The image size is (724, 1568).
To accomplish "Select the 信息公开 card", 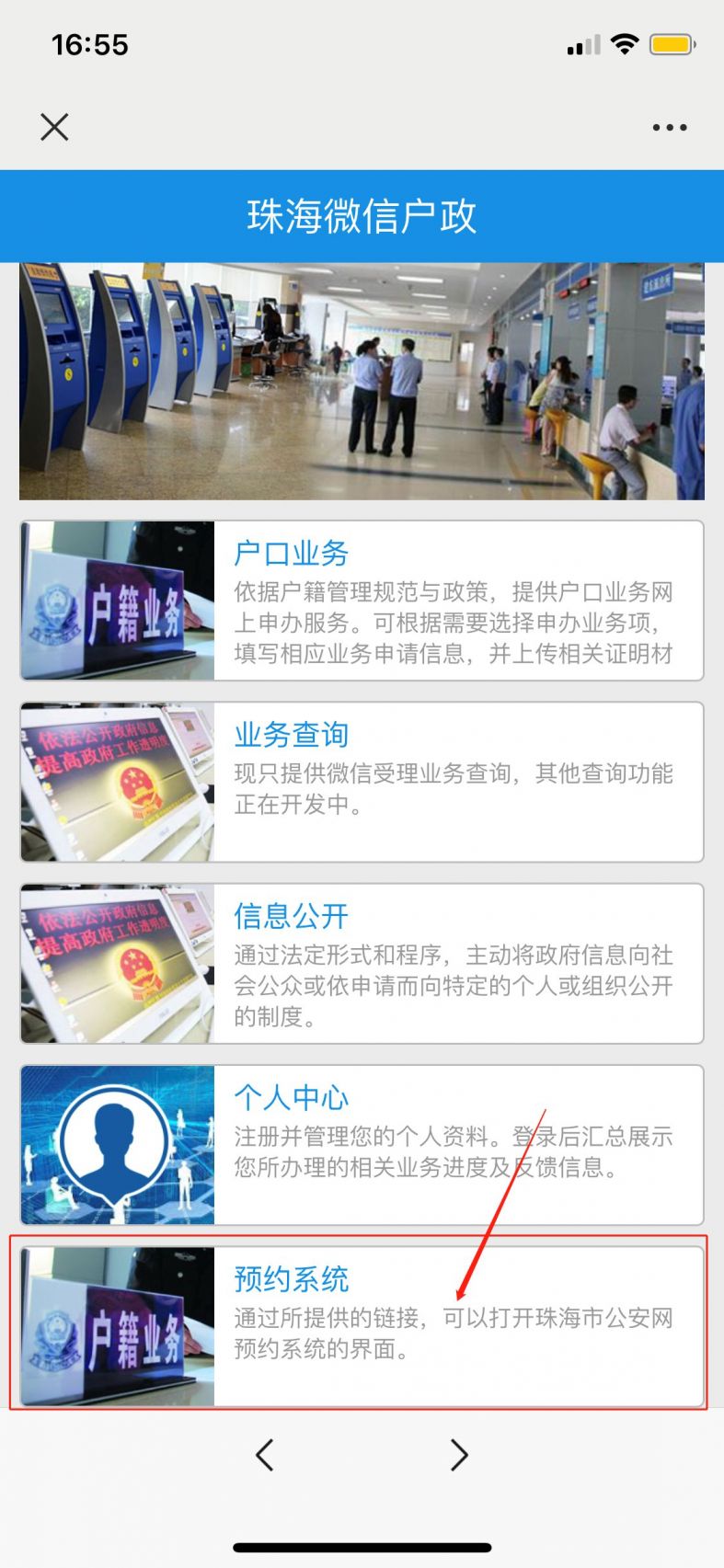I will tap(362, 963).
